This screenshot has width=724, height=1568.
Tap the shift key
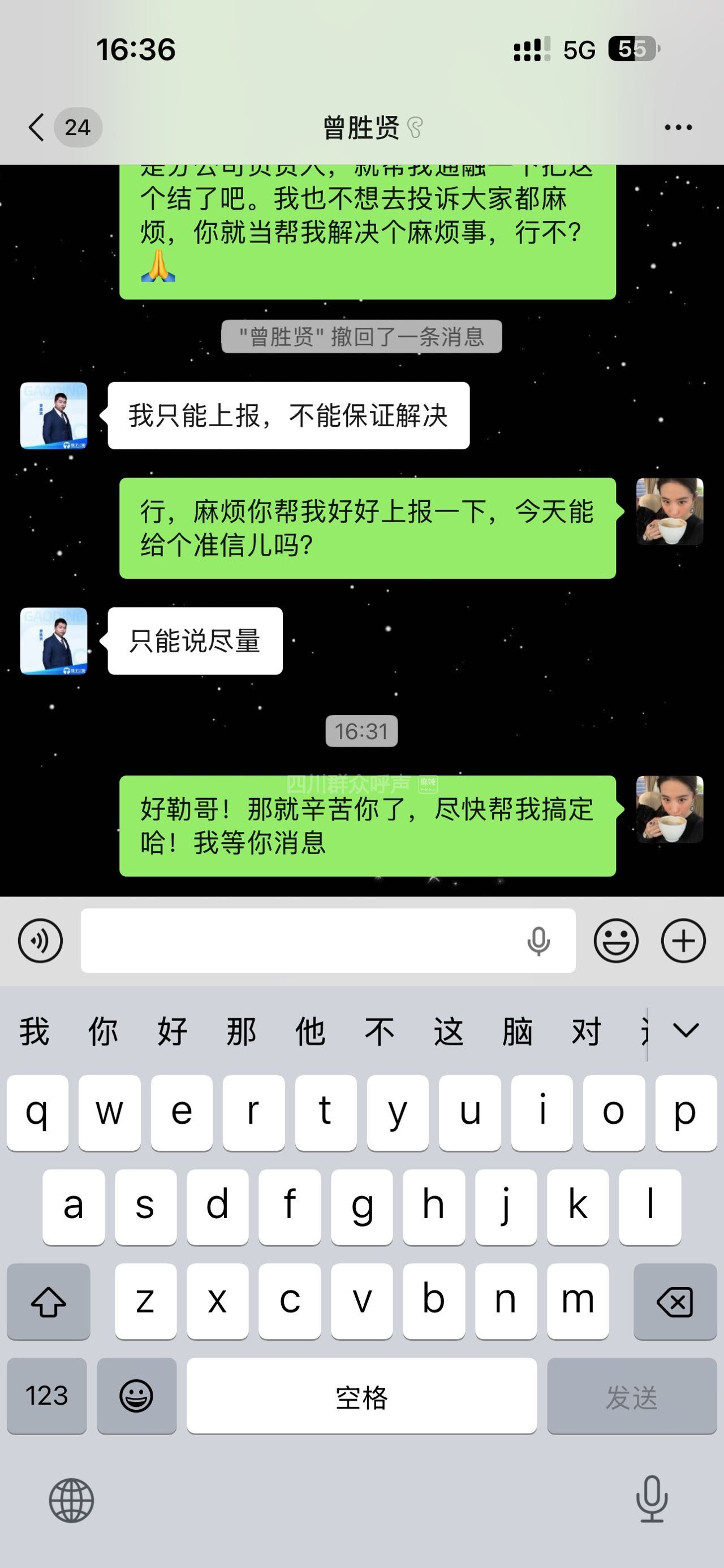(x=49, y=1302)
